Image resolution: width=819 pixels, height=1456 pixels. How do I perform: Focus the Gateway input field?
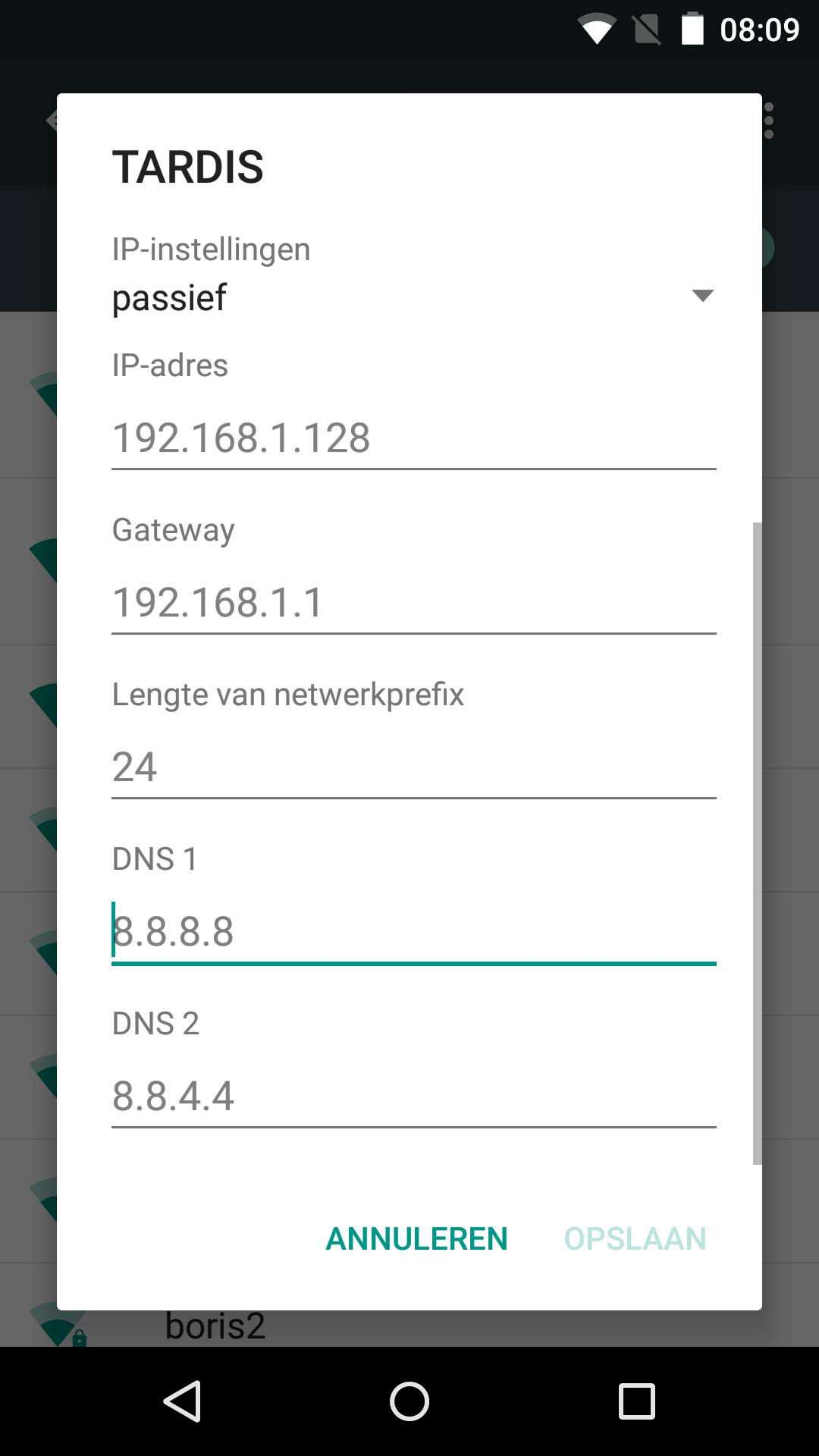[413, 602]
